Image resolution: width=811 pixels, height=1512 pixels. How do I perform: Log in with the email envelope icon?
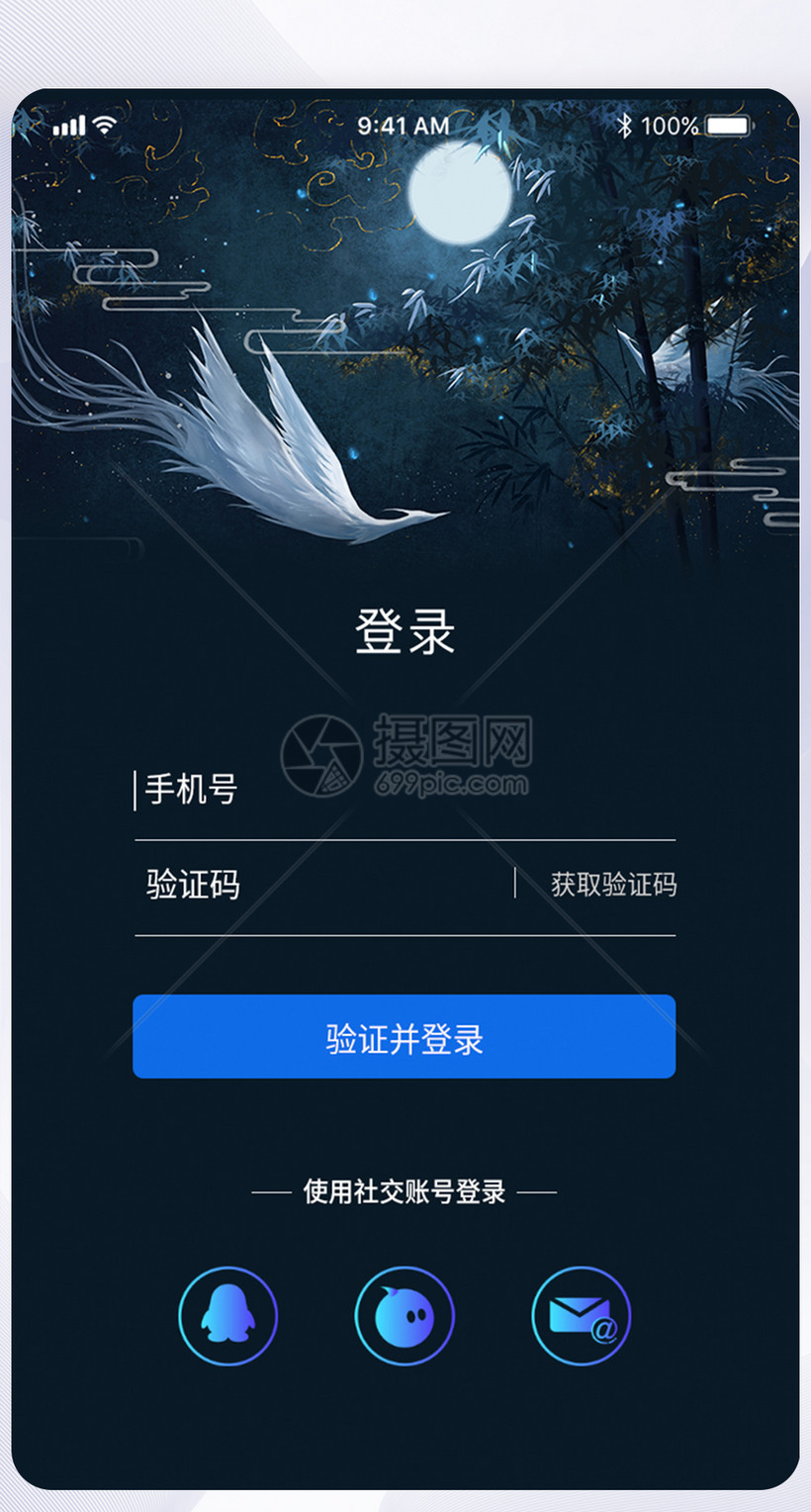(582, 1316)
